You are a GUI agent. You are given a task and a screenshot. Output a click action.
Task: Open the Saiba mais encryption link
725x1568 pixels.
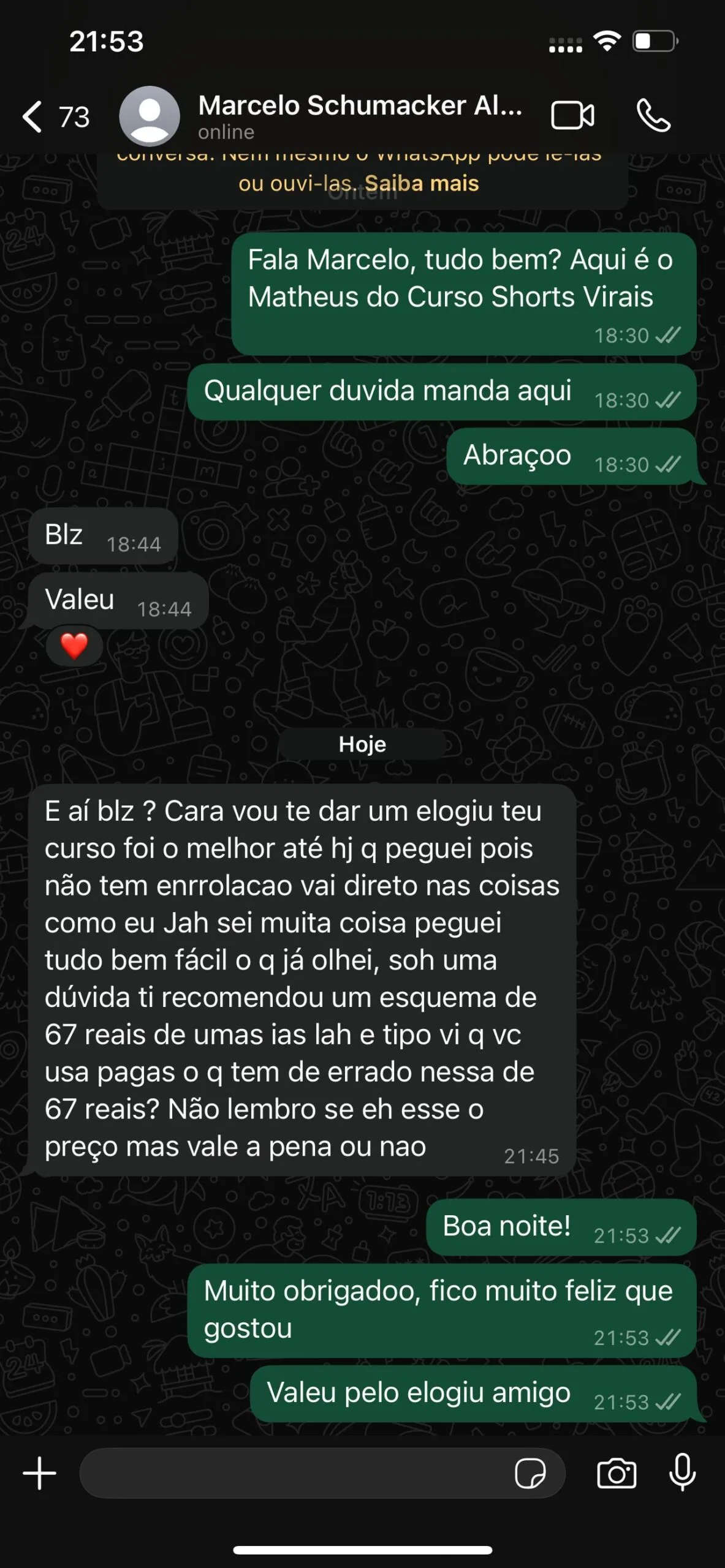420,183
